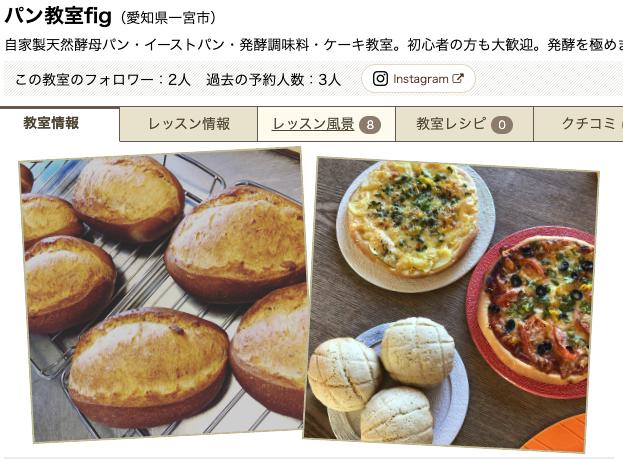
Task: Select the 教室情報 tab
Action: click(59, 124)
